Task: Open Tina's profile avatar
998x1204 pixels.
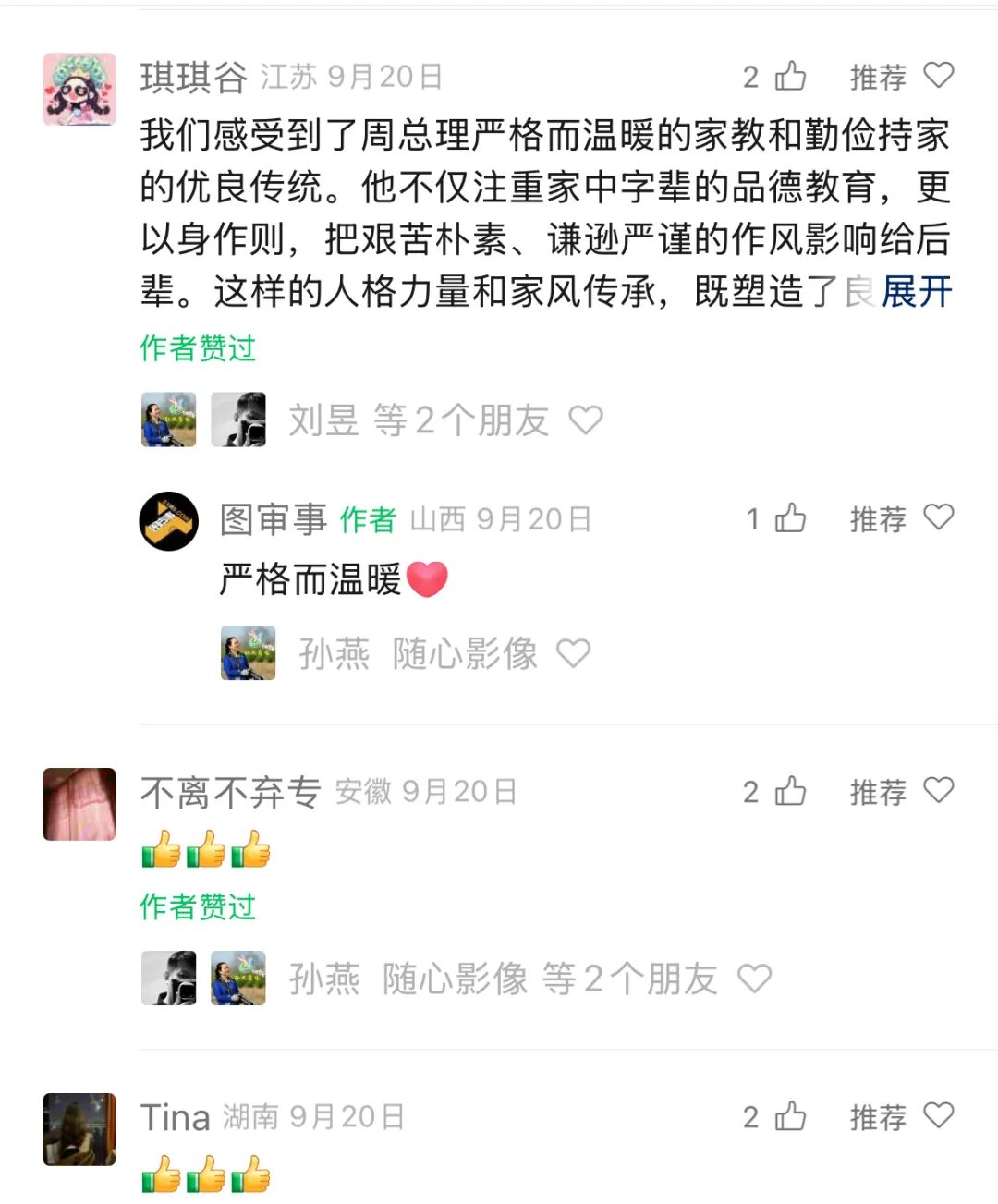Action: pos(79,1129)
